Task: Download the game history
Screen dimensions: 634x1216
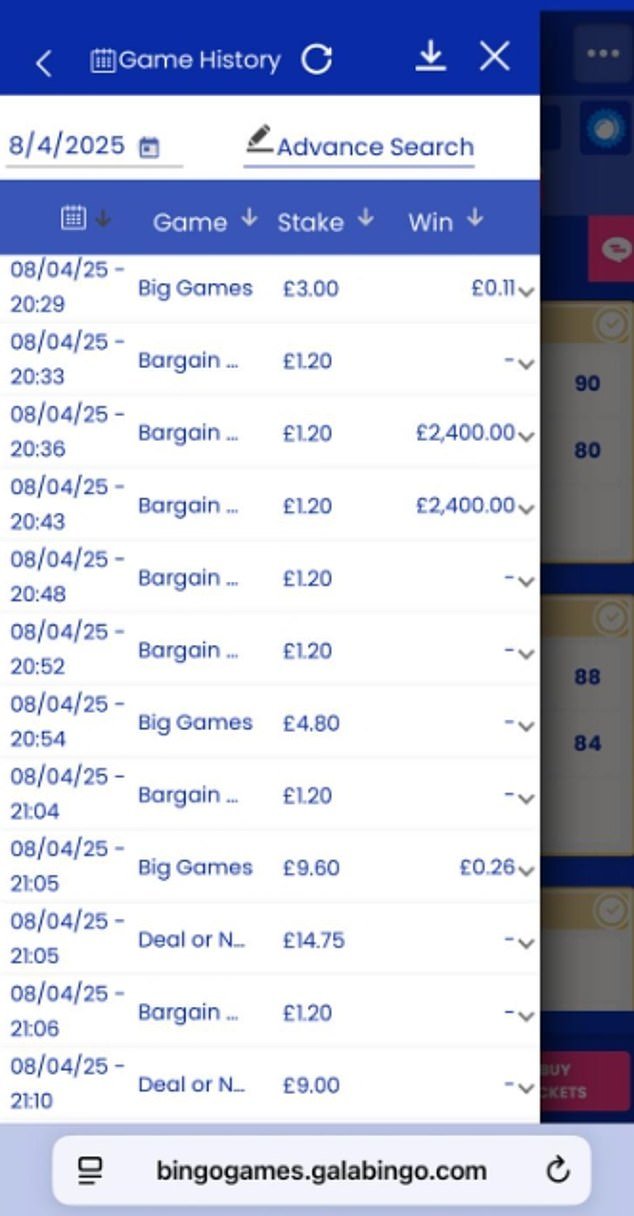Action: (430, 58)
